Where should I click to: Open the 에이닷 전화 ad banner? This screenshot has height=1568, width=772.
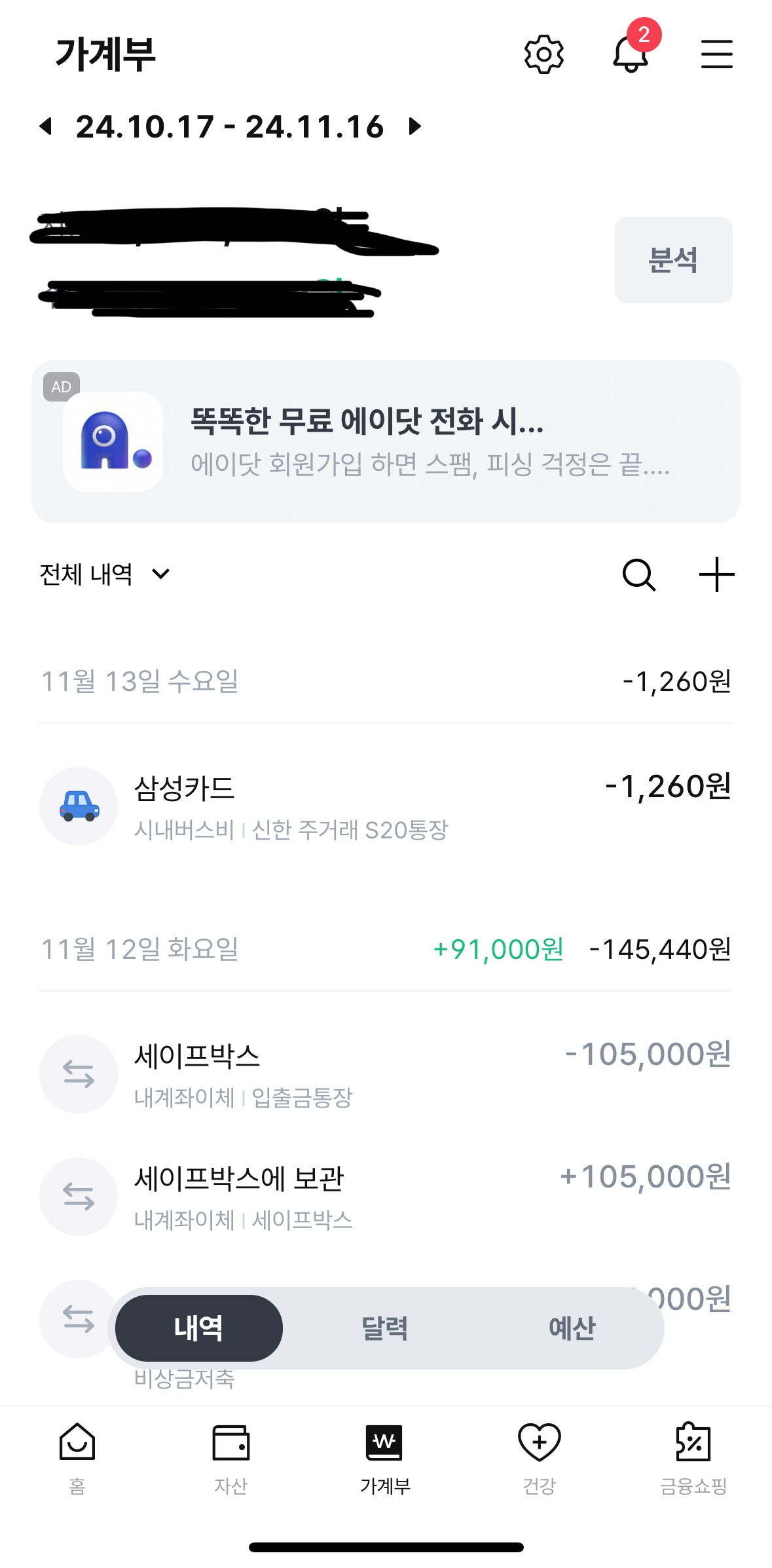[x=386, y=441]
